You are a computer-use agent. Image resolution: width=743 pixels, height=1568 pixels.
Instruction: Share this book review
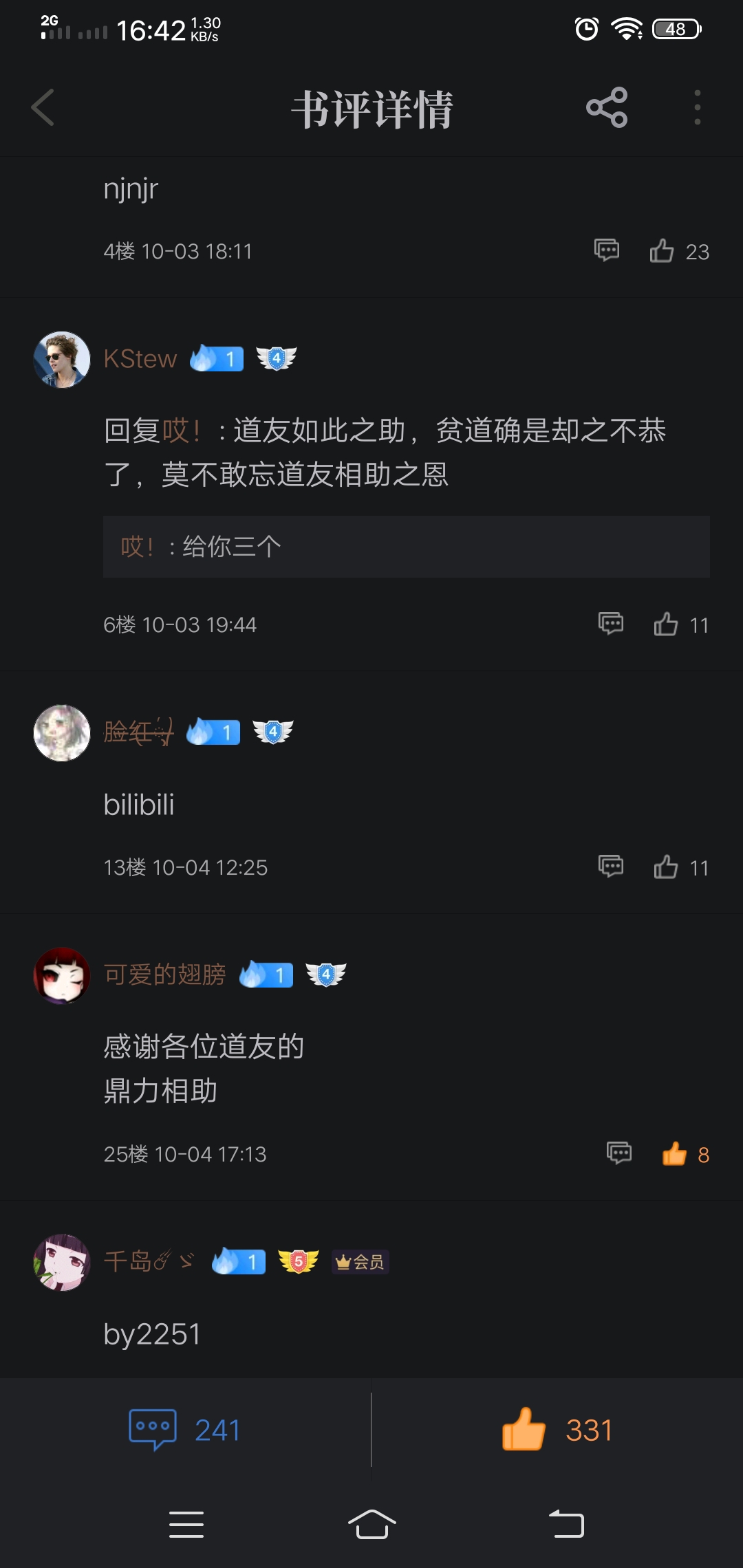click(x=606, y=108)
